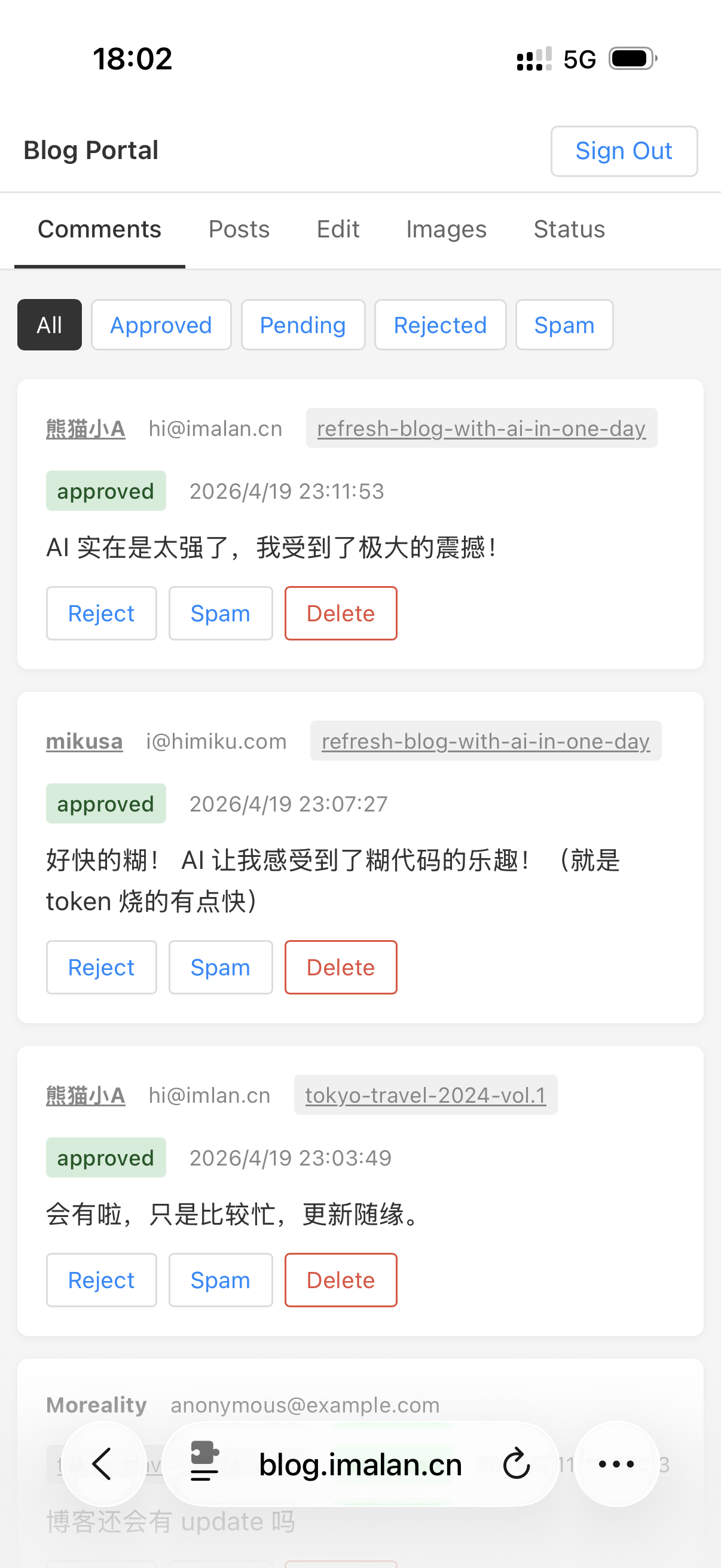This screenshot has width=721, height=1568.
Task: Open the tokyo-travel-2024-vol.1 post link
Action: [x=425, y=1095]
